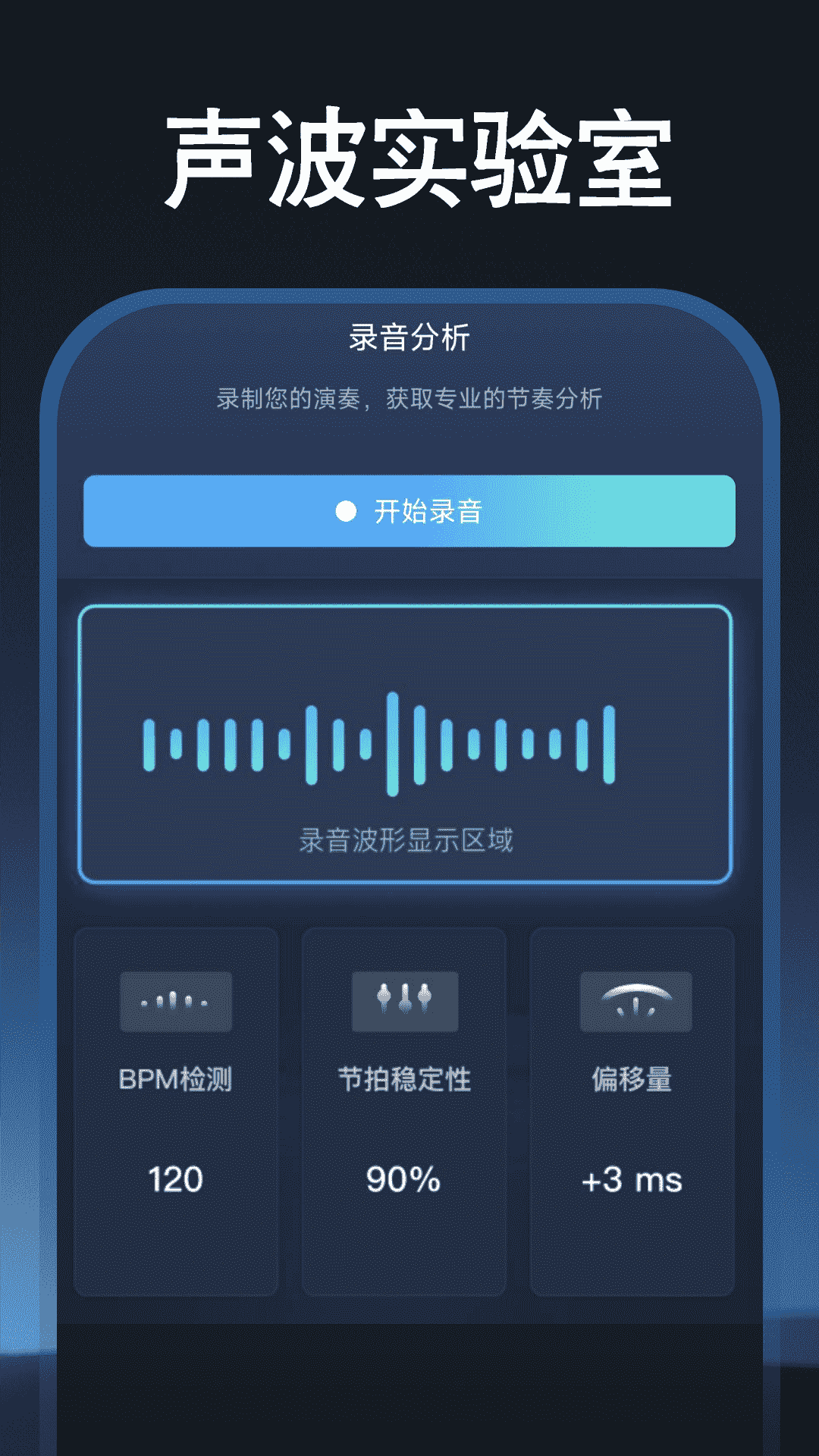Click the white recording dot icon
Image resolution: width=819 pixels, height=1456 pixels.
coord(346,513)
